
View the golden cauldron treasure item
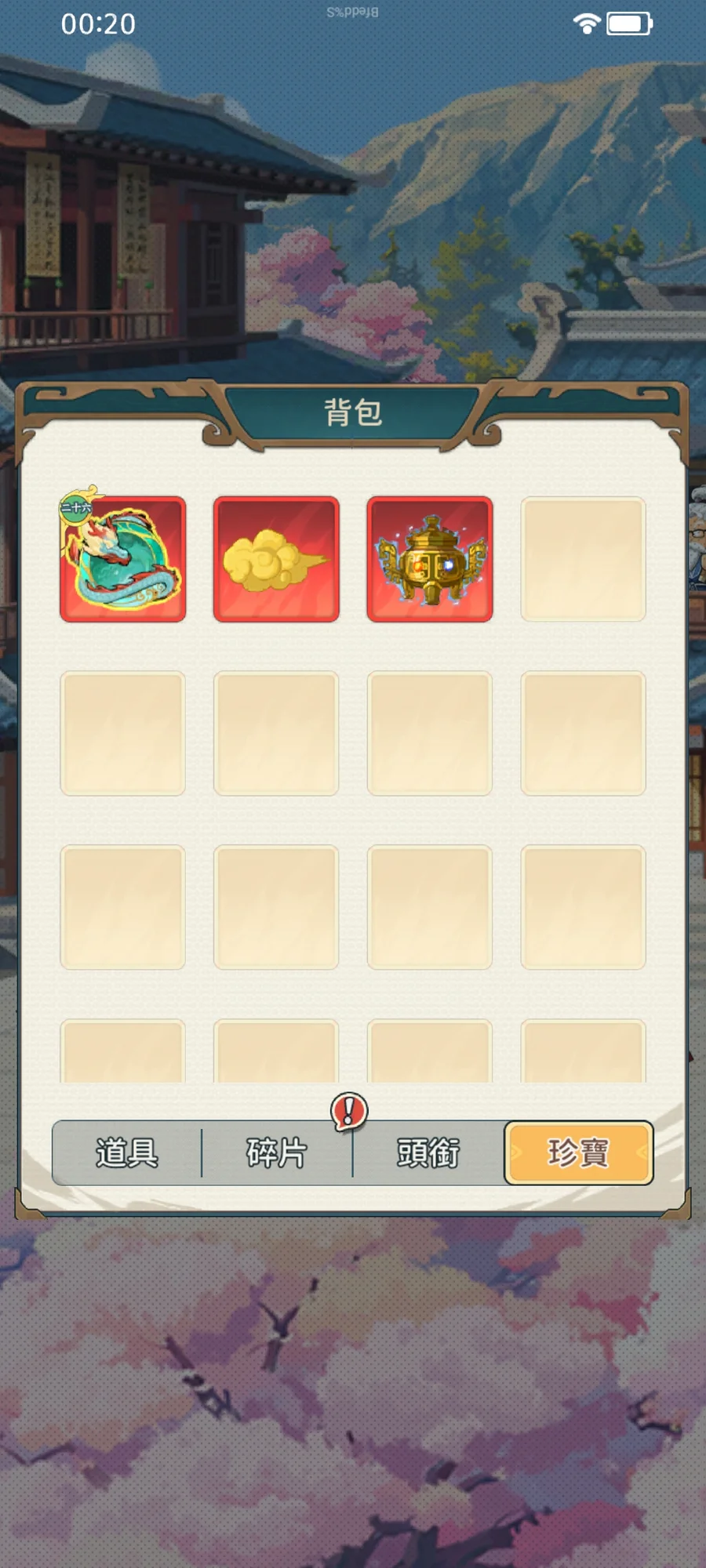[x=430, y=559]
